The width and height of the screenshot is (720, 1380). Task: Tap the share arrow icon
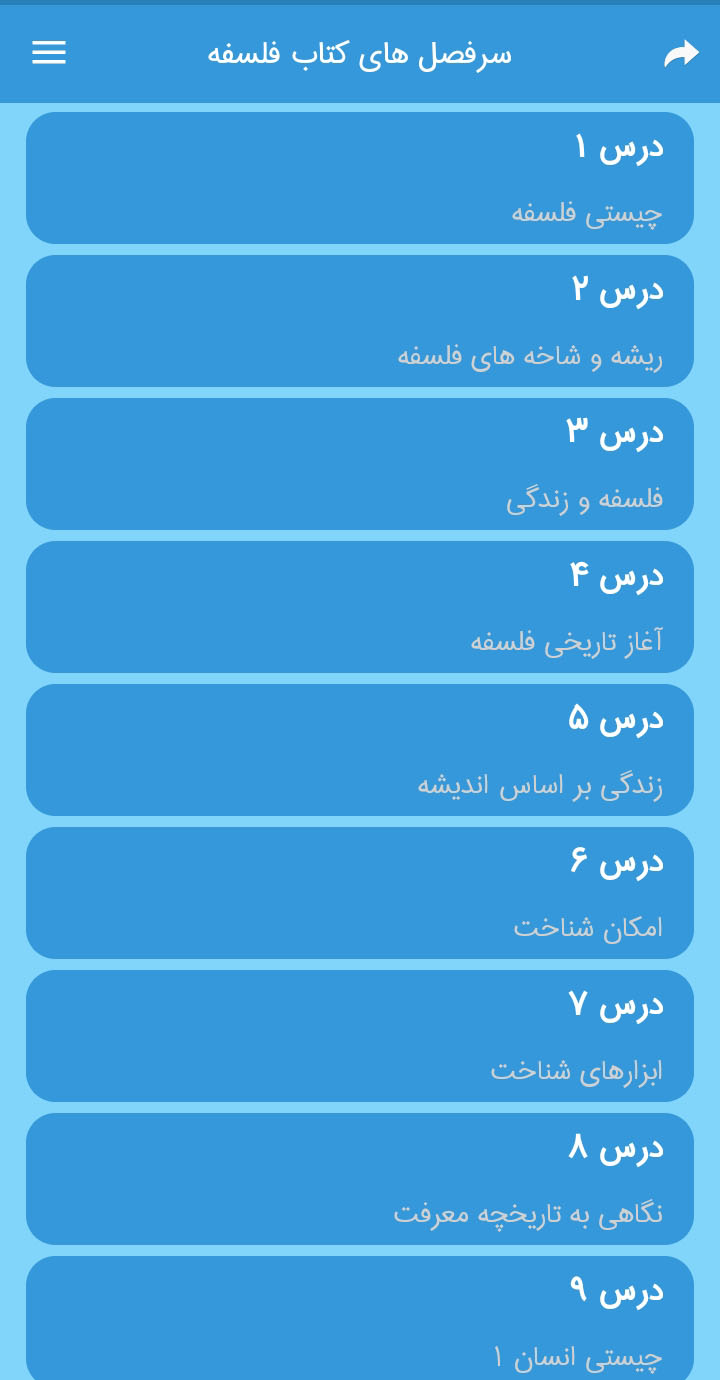pos(682,52)
